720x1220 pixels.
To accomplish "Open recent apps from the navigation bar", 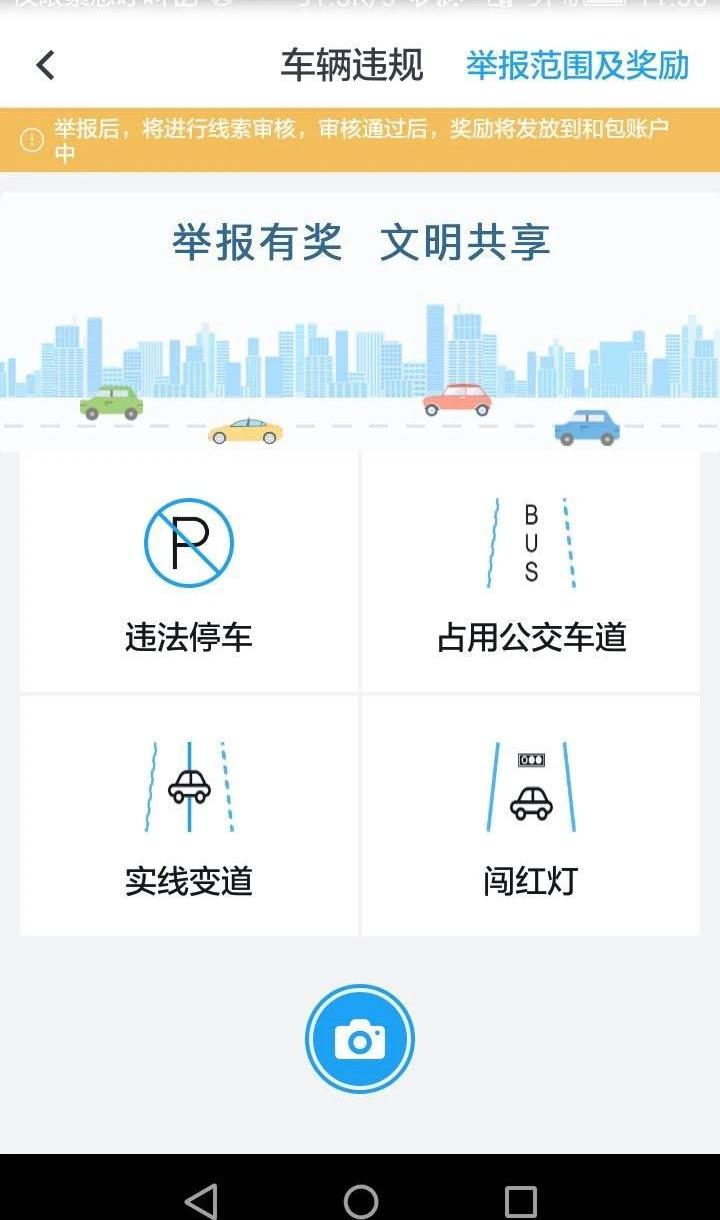I will click(520, 1201).
